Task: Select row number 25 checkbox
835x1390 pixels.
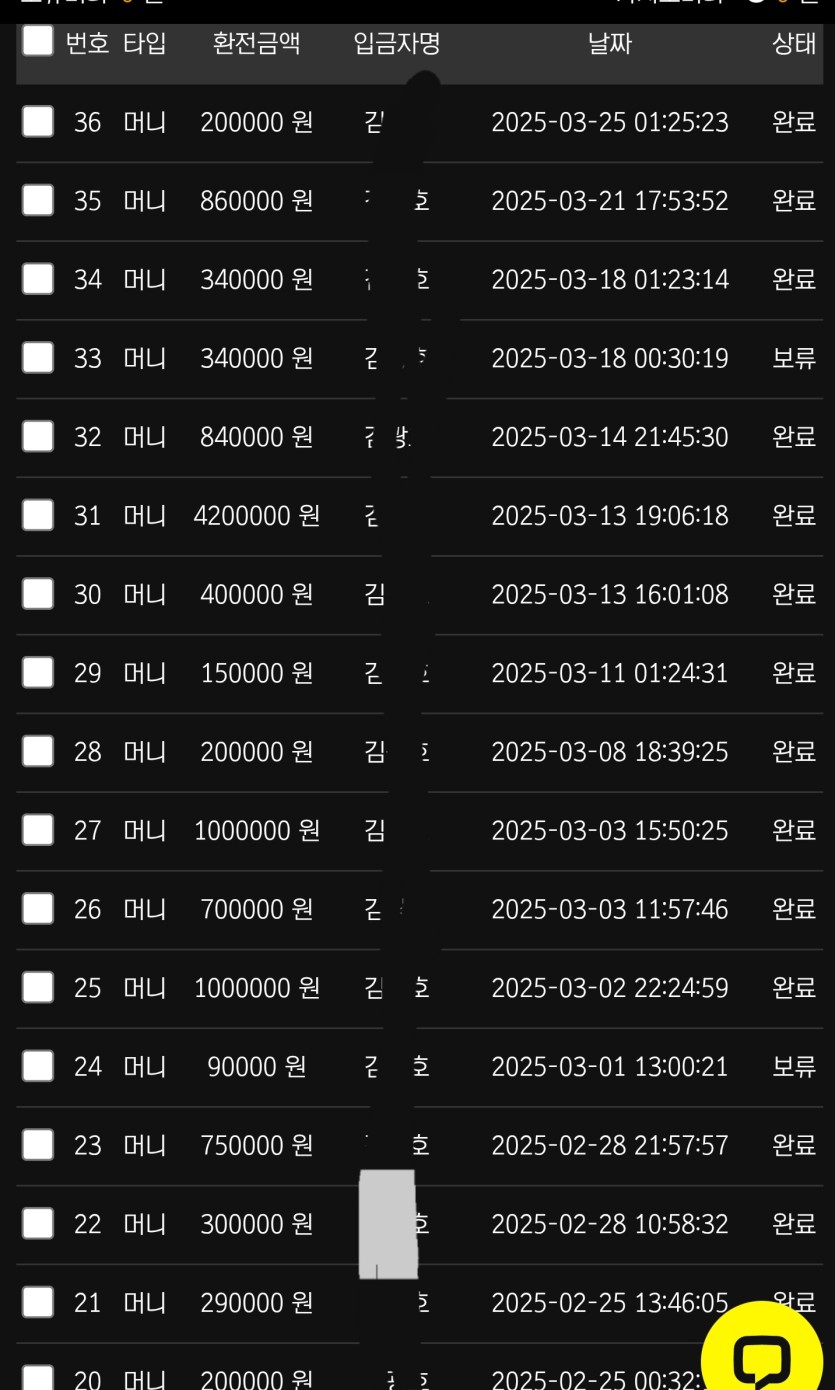Action: (38, 987)
